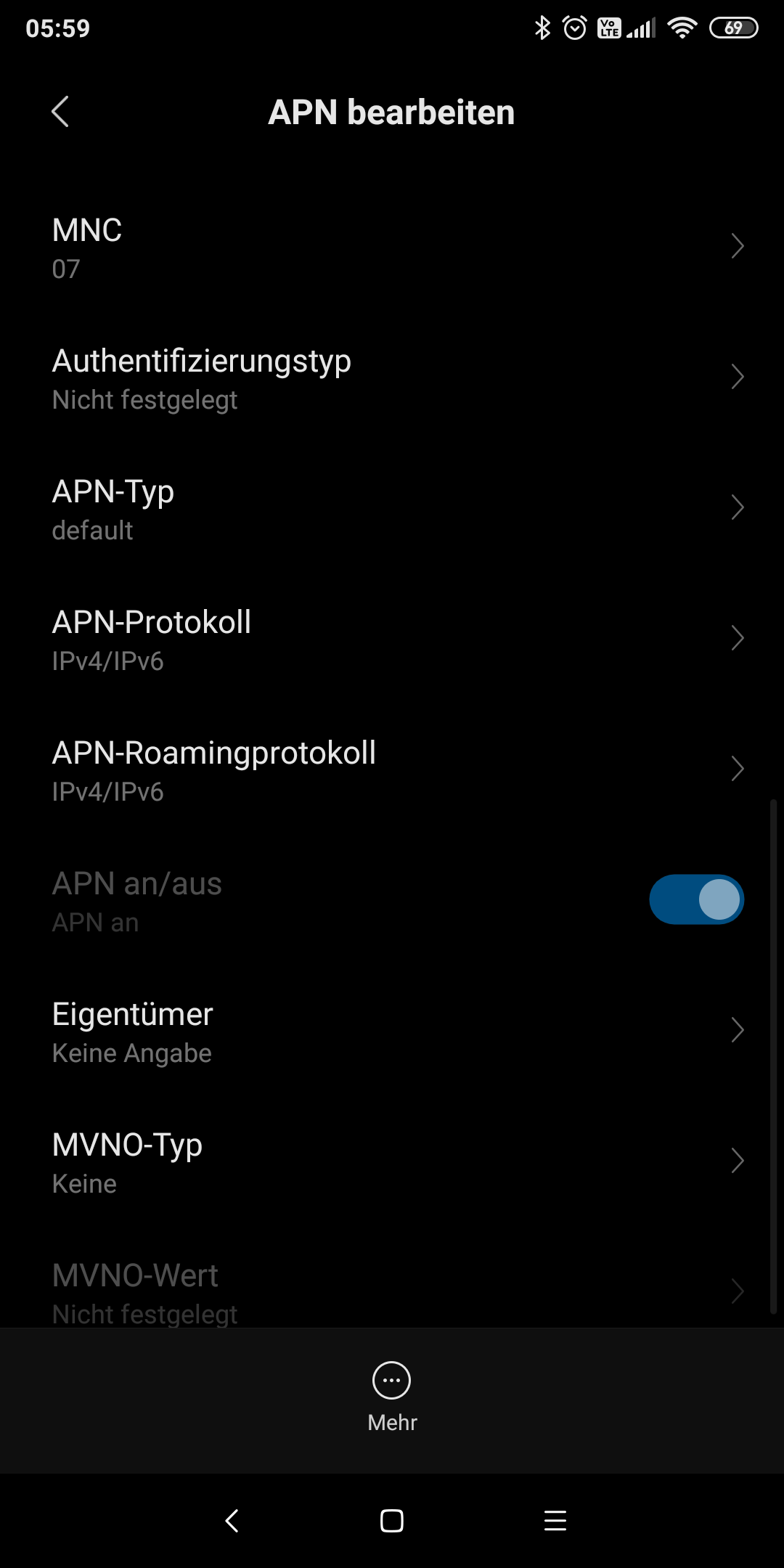Screen dimensions: 784x1568
Task: Toggle the APN an/aus switch
Action: click(x=696, y=899)
